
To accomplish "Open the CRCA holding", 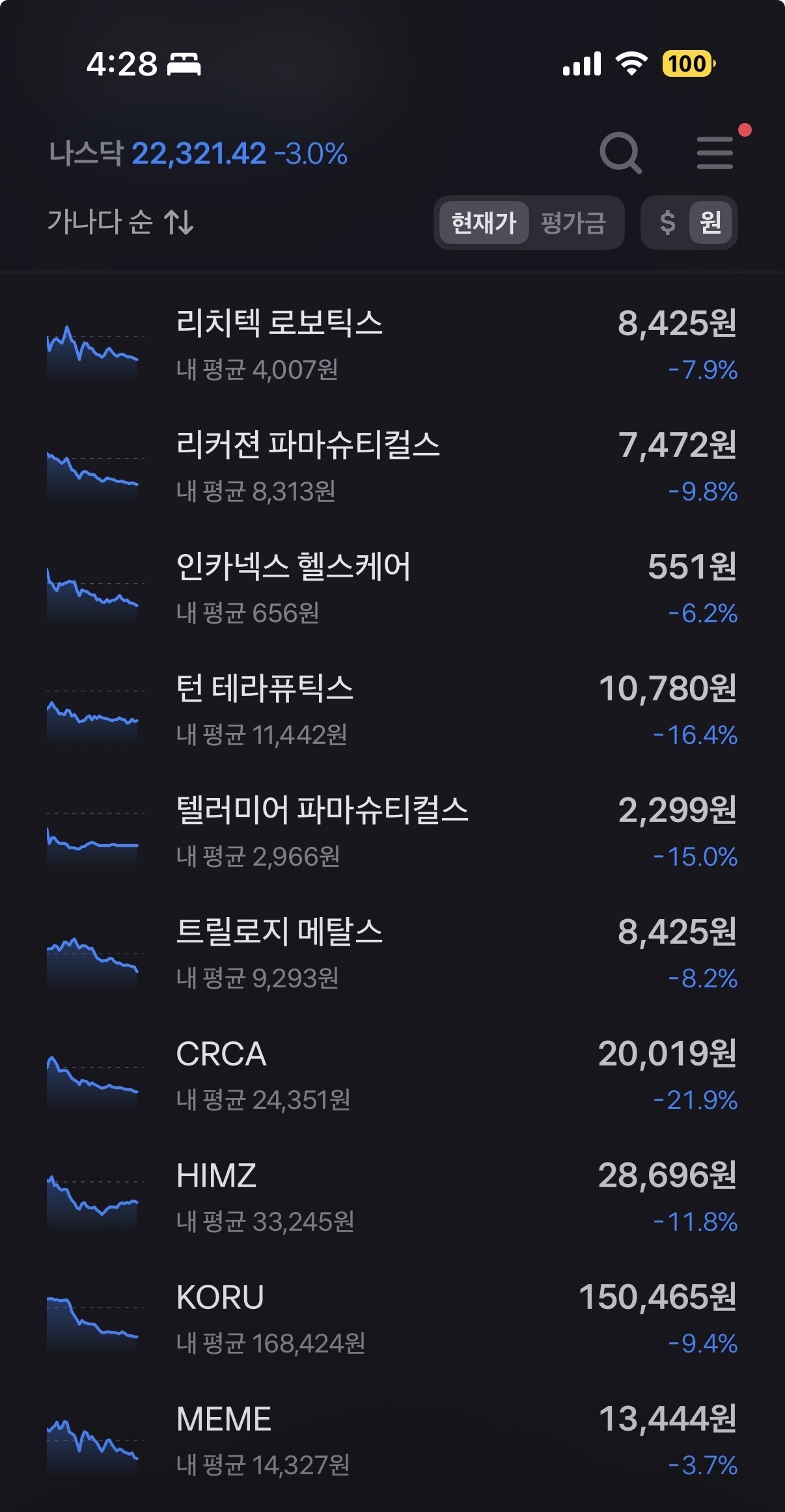I will [391, 1076].
